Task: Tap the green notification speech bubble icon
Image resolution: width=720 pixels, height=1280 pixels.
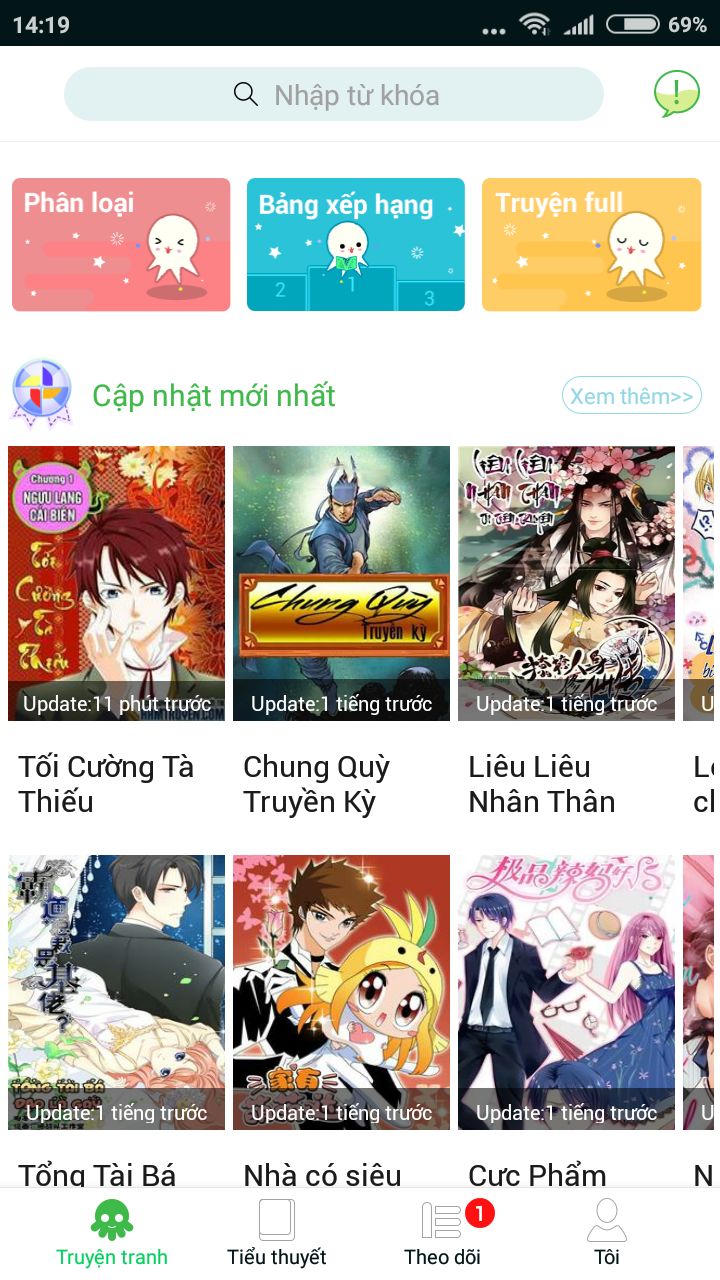Action: [676, 94]
